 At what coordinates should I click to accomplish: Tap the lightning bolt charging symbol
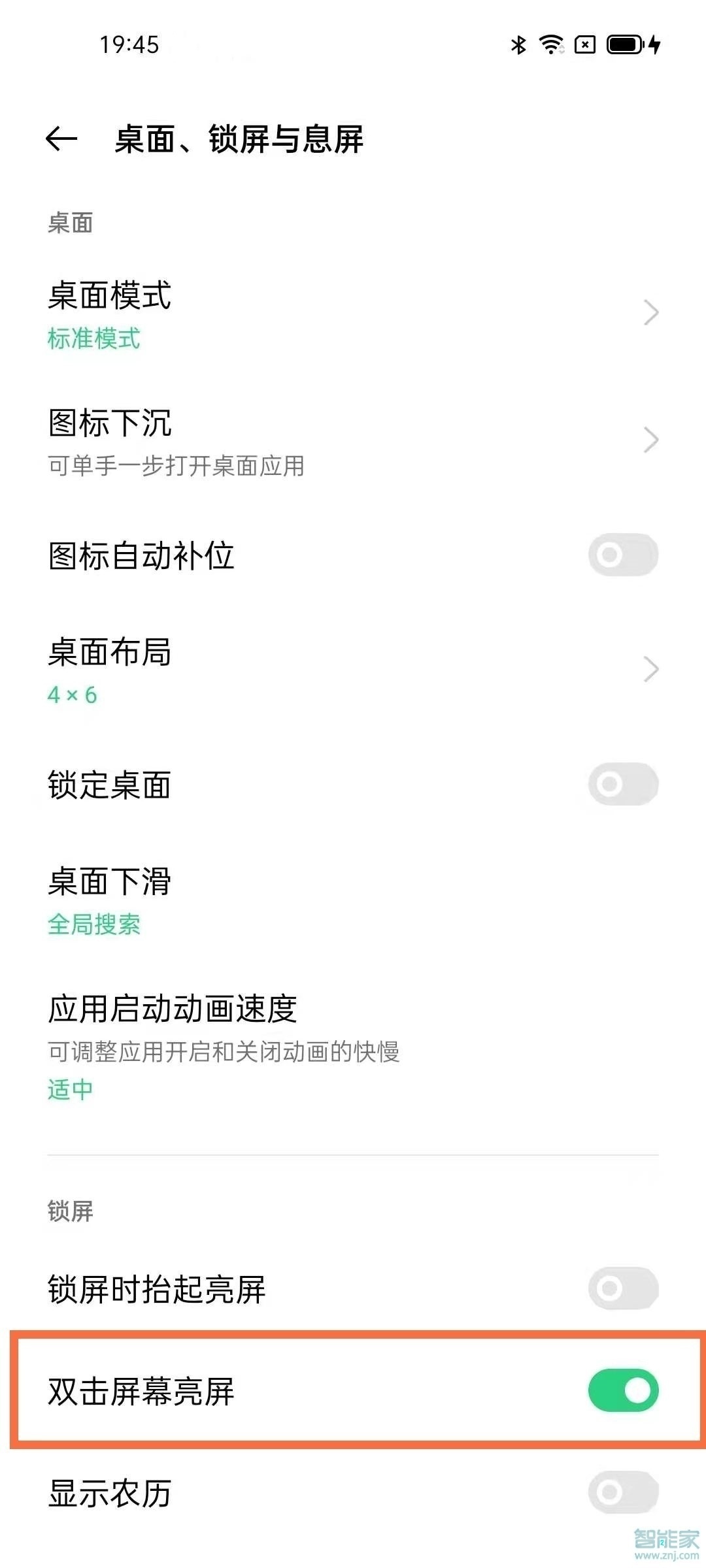coord(656,44)
